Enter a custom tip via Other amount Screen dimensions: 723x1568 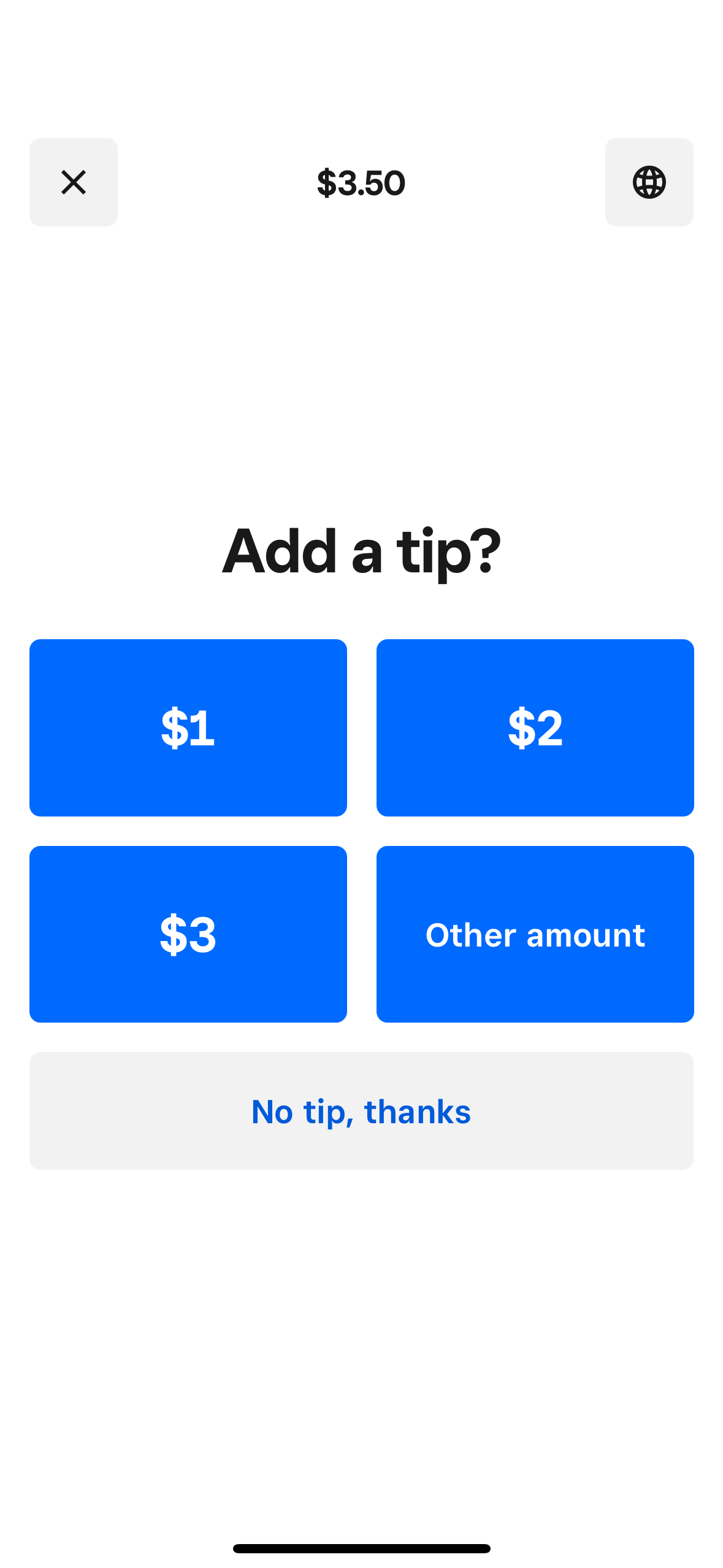(535, 934)
